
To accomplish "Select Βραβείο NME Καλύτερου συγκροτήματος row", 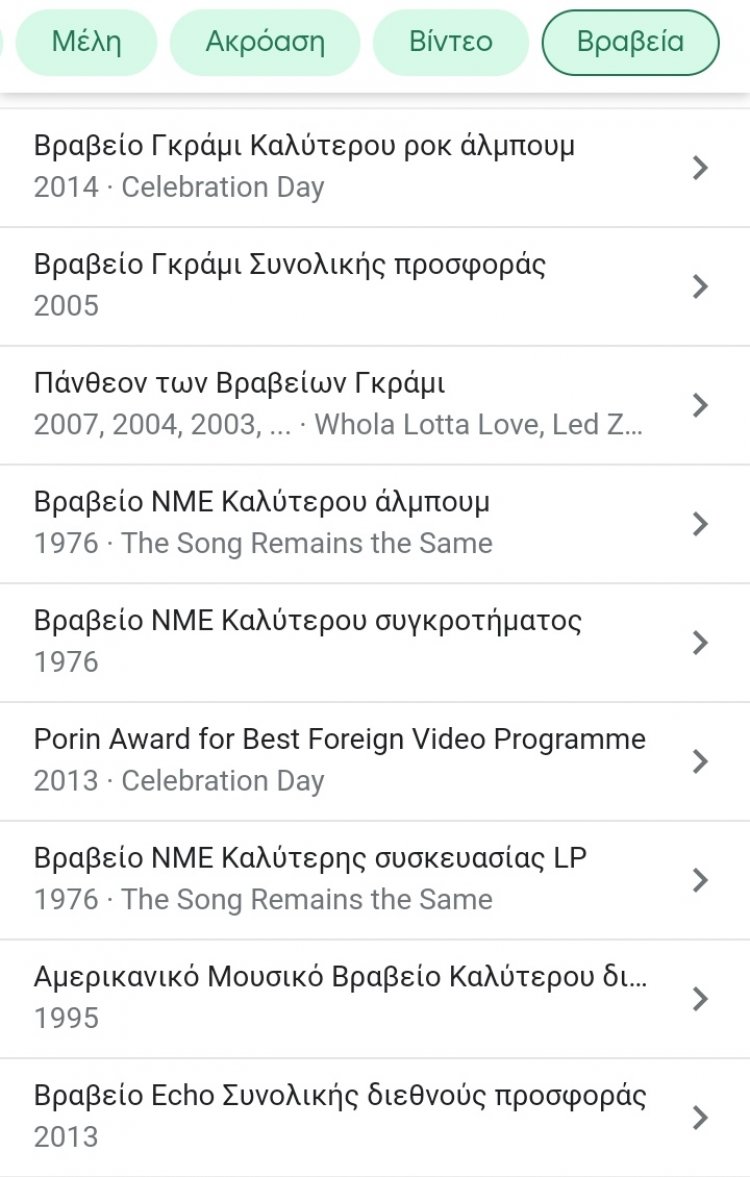I will [x=374, y=642].
